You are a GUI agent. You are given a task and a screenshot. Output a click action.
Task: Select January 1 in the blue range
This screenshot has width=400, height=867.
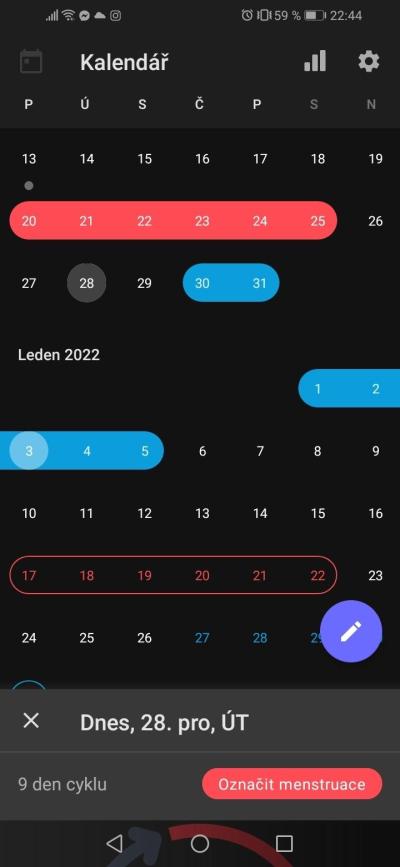[x=318, y=389]
